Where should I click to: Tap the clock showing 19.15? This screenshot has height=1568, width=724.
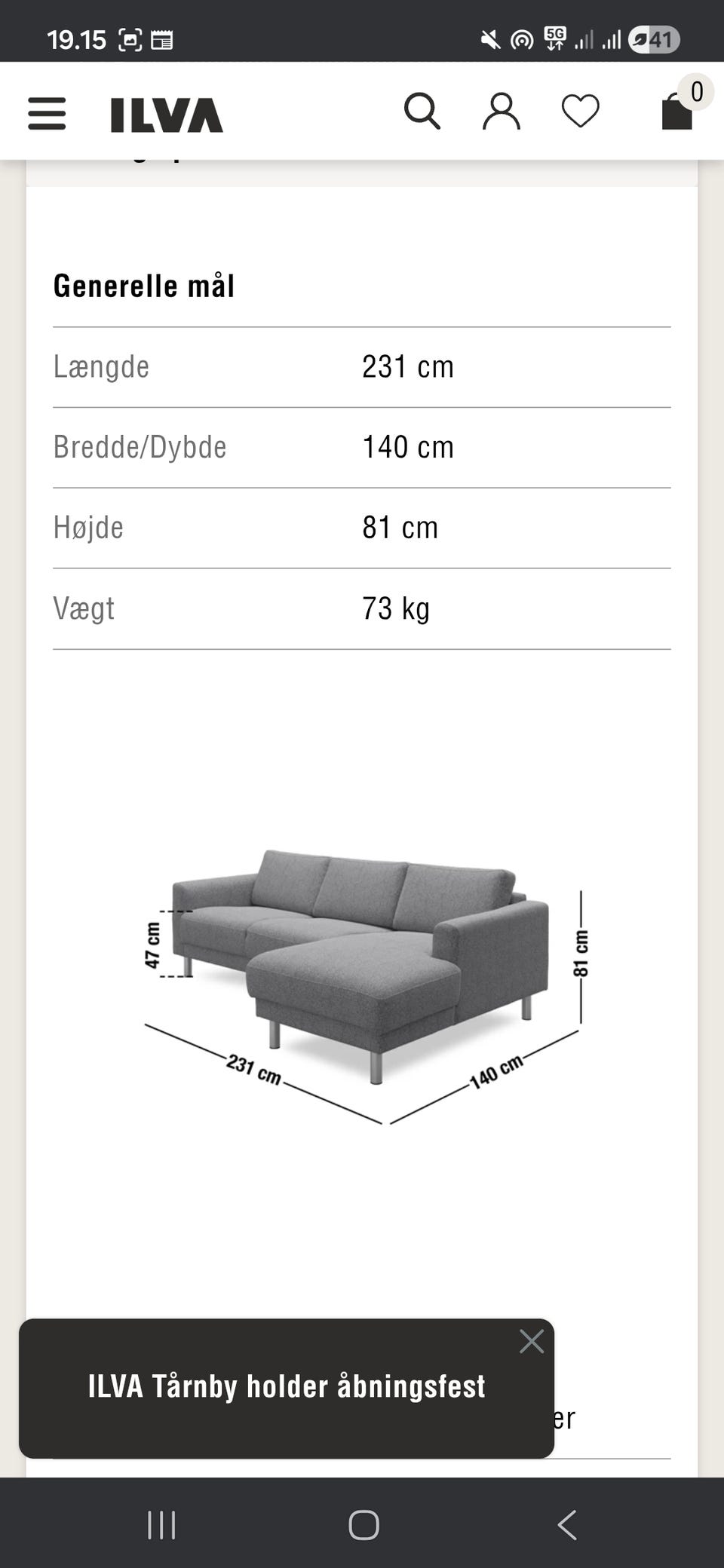click(x=75, y=39)
